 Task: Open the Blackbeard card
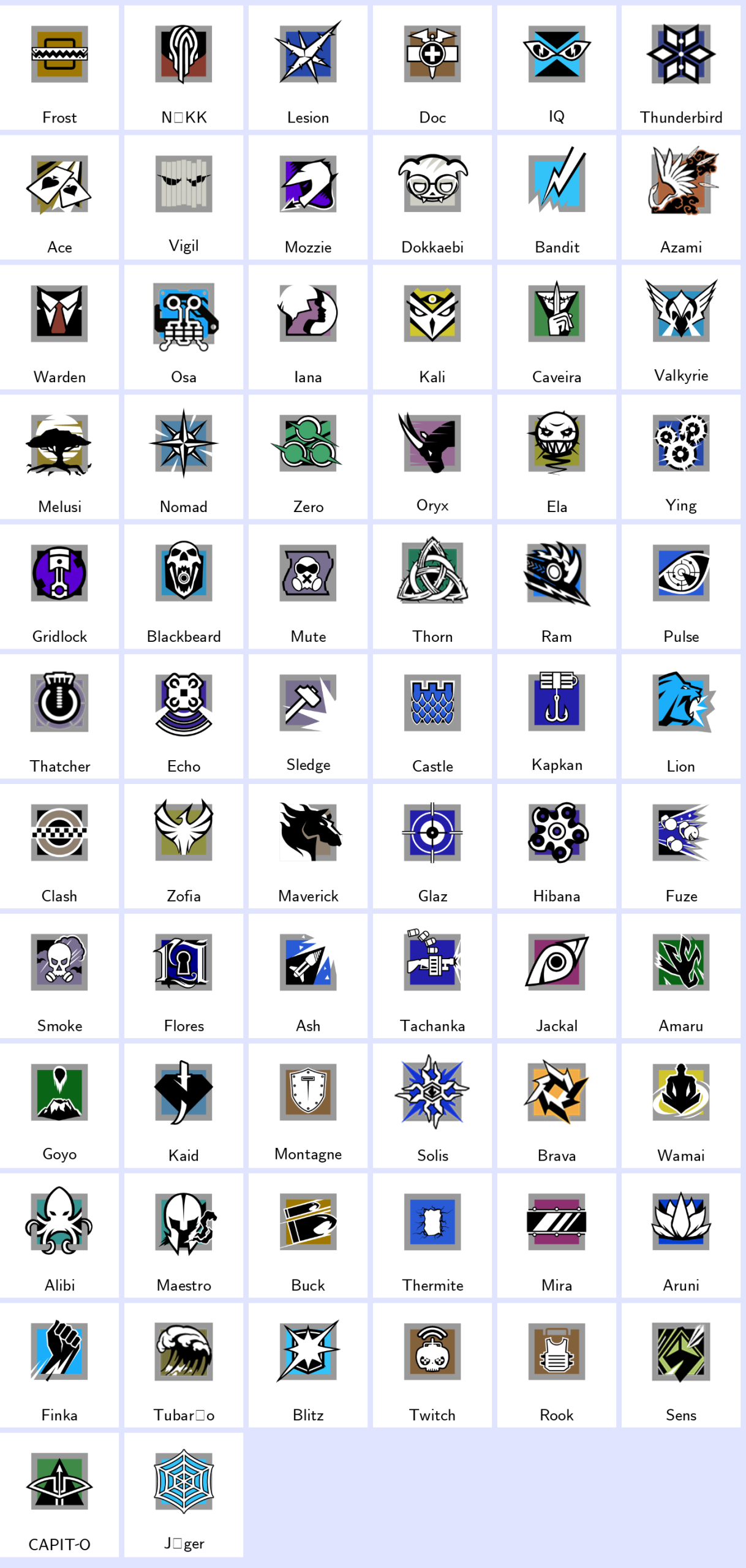coord(184,587)
